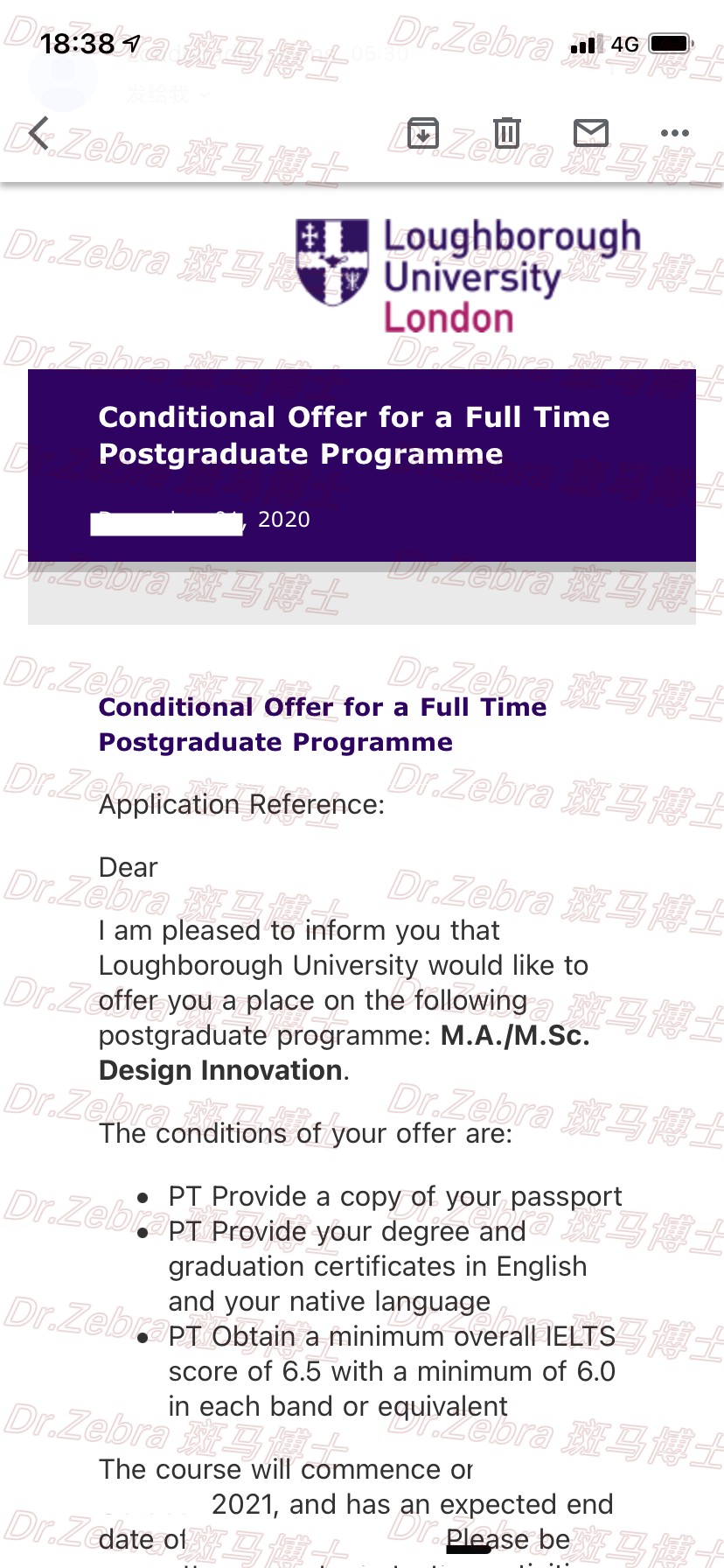Tap the 2020 date under the banner
Screen dimensions: 724x1568
click(282, 519)
